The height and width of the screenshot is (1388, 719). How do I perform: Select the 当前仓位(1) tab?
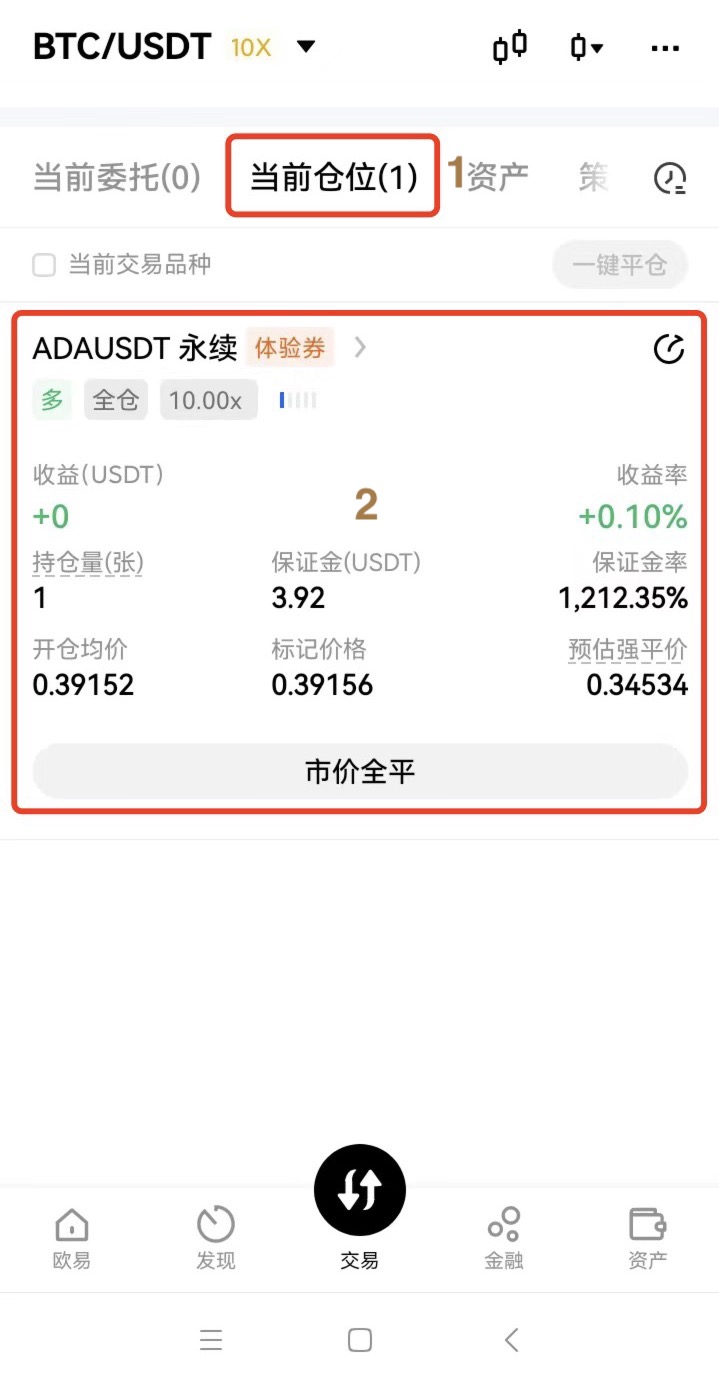coord(333,177)
